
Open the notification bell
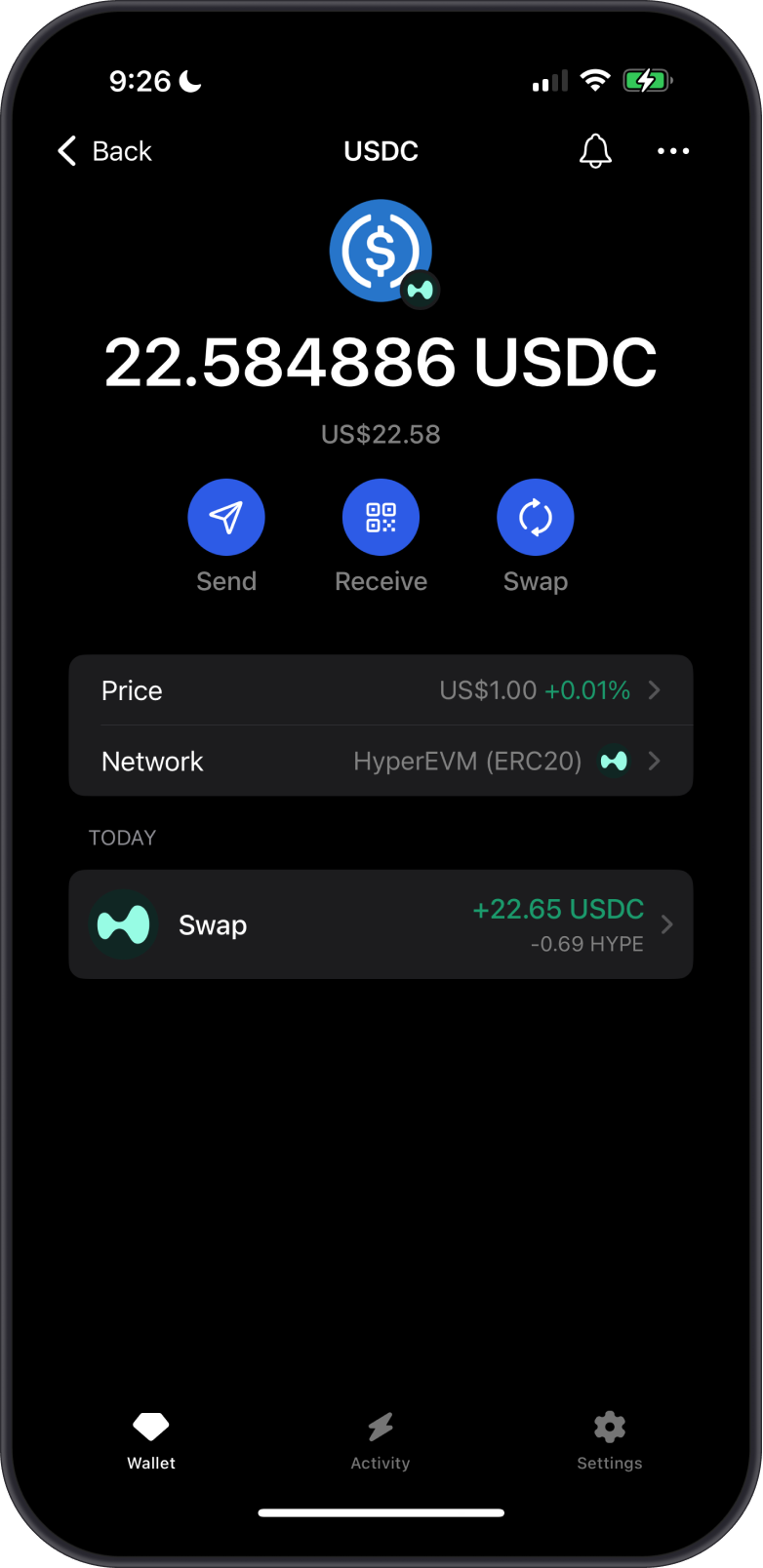pyautogui.click(x=595, y=151)
